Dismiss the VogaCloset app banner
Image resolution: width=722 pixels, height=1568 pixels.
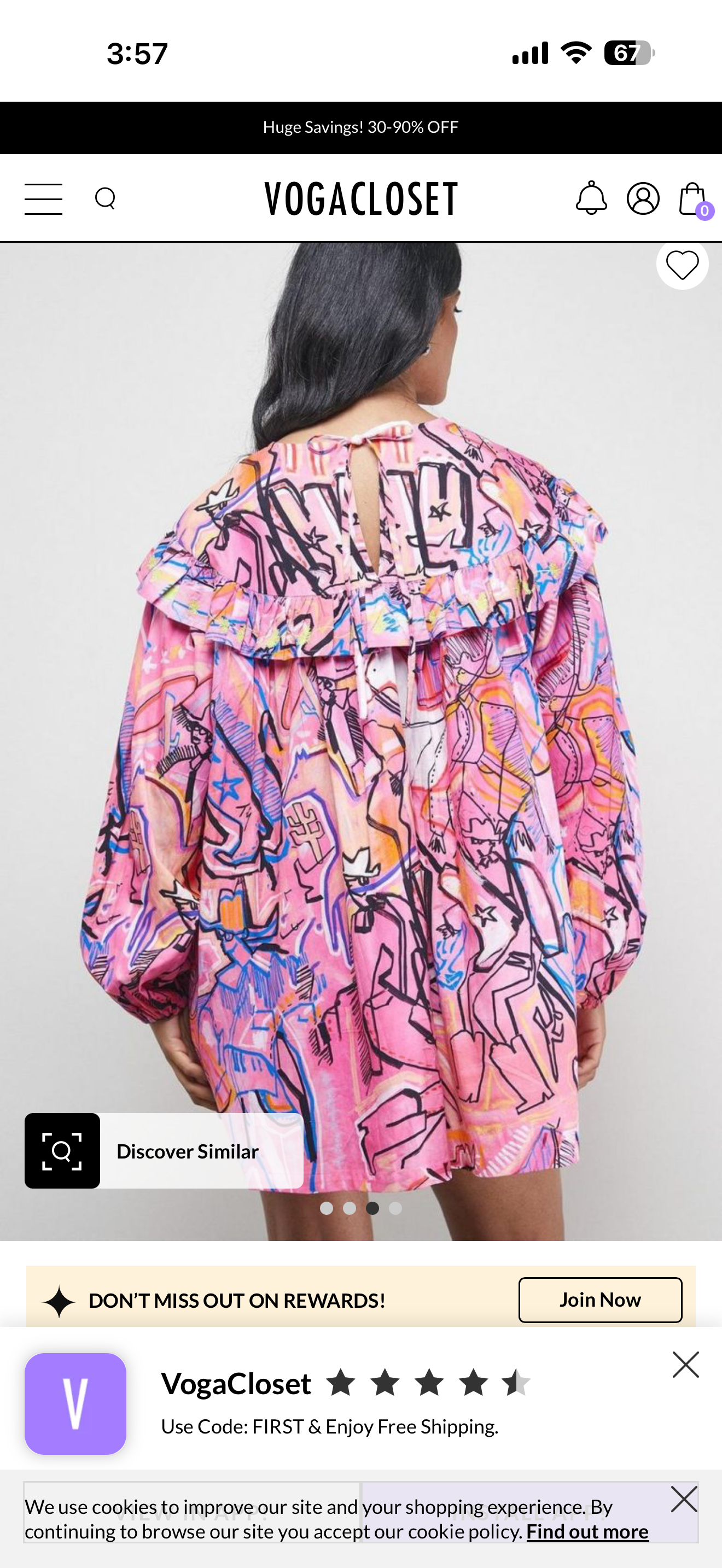(x=685, y=1365)
